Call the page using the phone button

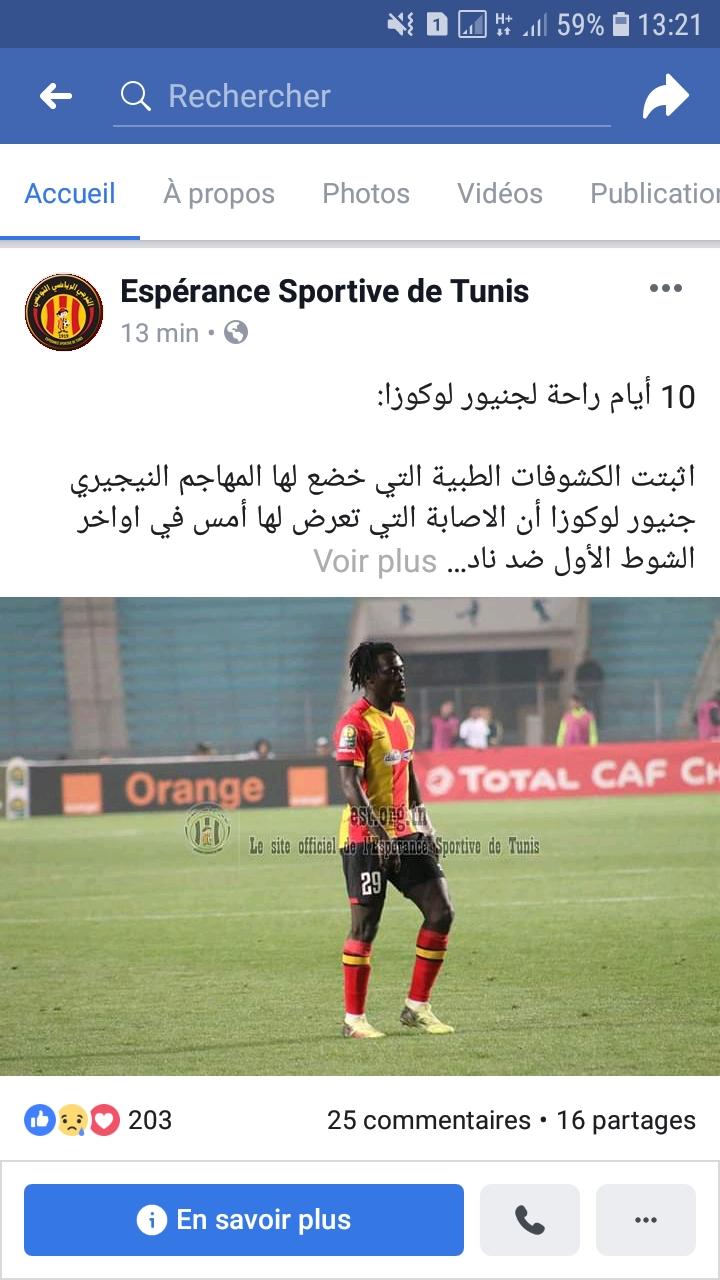pos(530,1220)
